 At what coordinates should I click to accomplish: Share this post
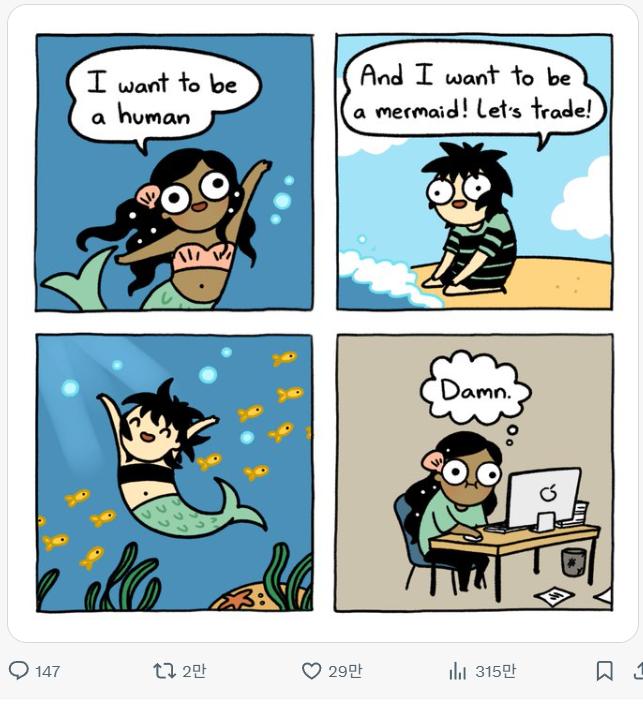pyautogui.click(x=637, y=671)
